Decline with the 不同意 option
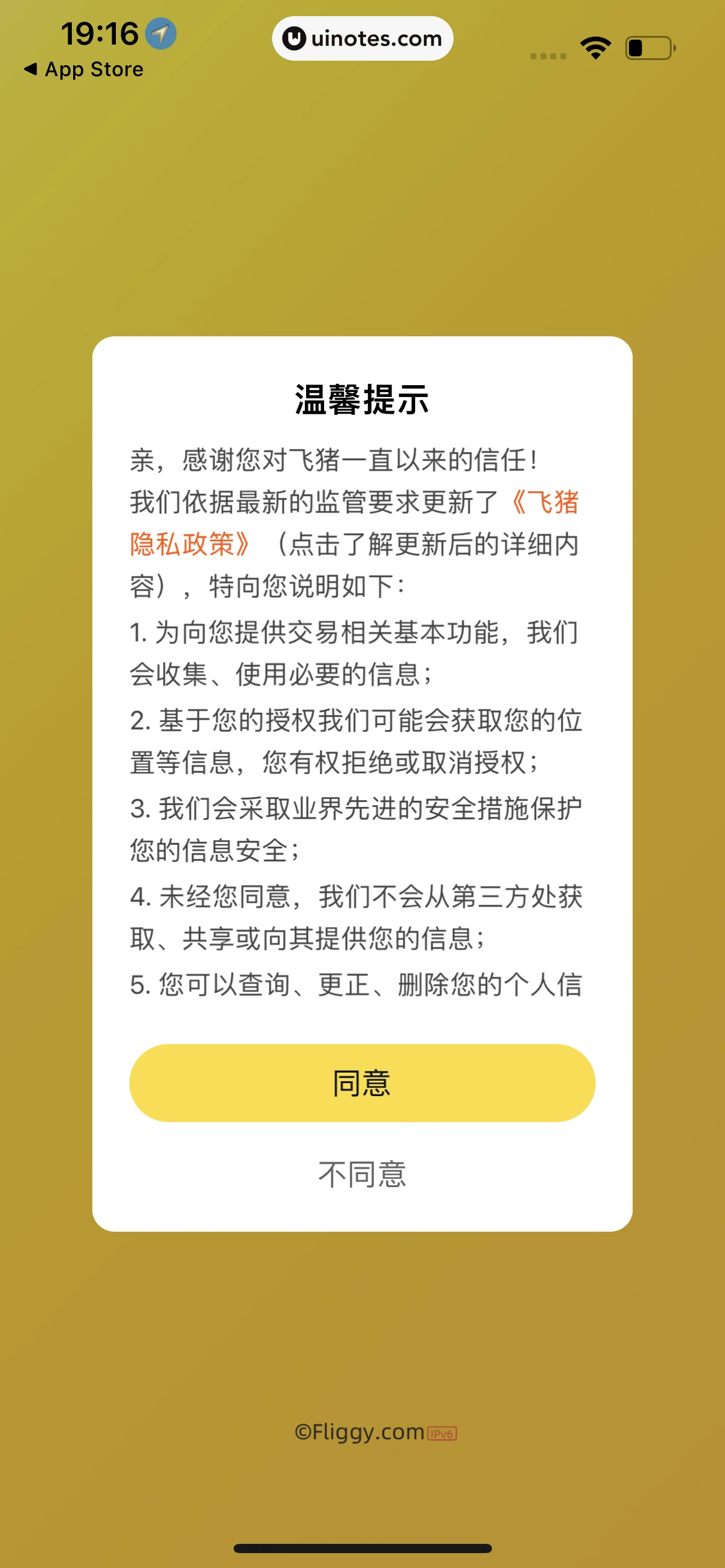Viewport: 725px width, 1568px height. tap(362, 1174)
